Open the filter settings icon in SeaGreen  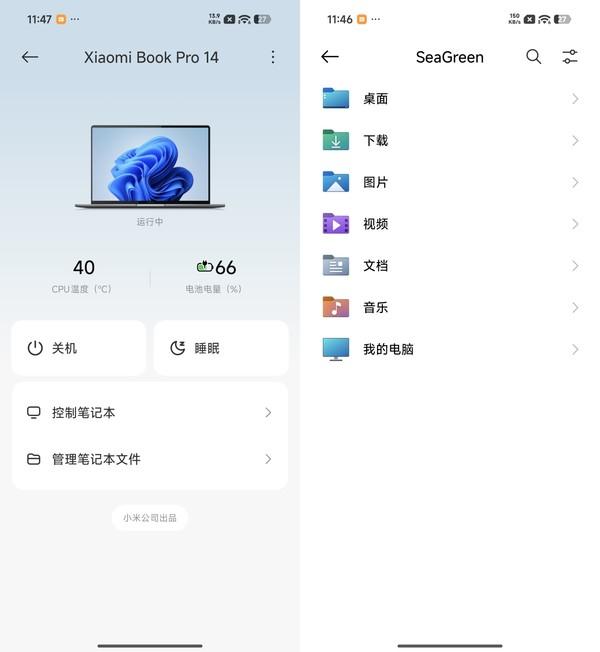point(570,57)
